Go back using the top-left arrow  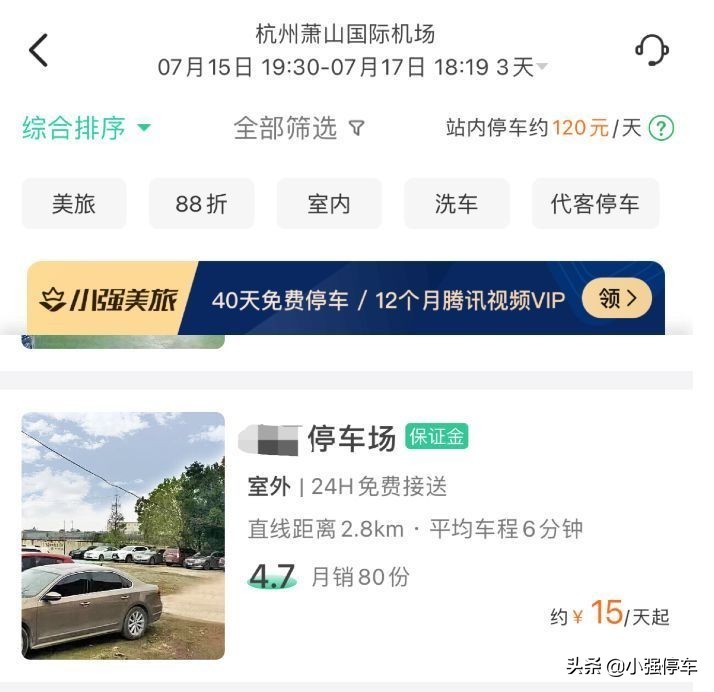pyautogui.click(x=38, y=50)
